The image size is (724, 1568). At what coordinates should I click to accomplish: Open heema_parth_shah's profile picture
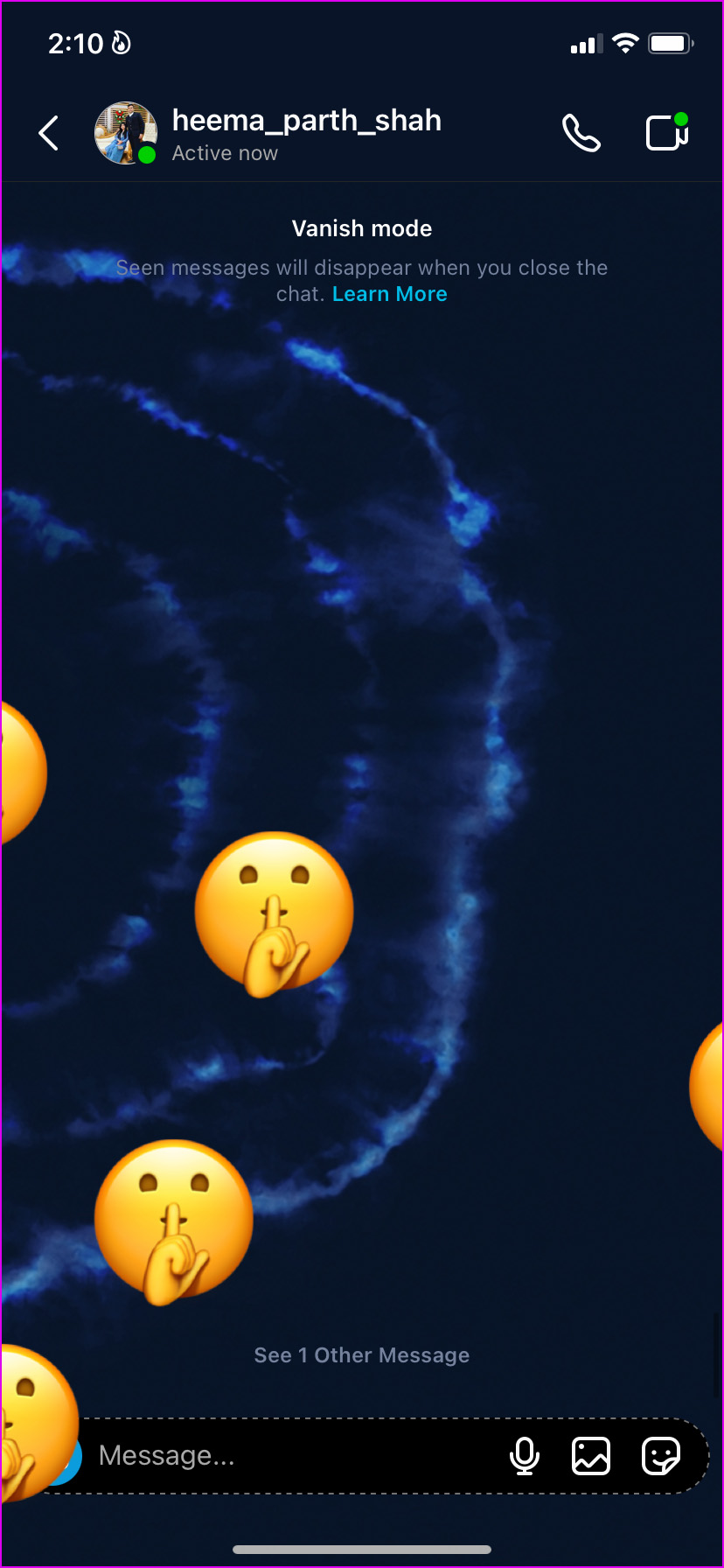126,133
